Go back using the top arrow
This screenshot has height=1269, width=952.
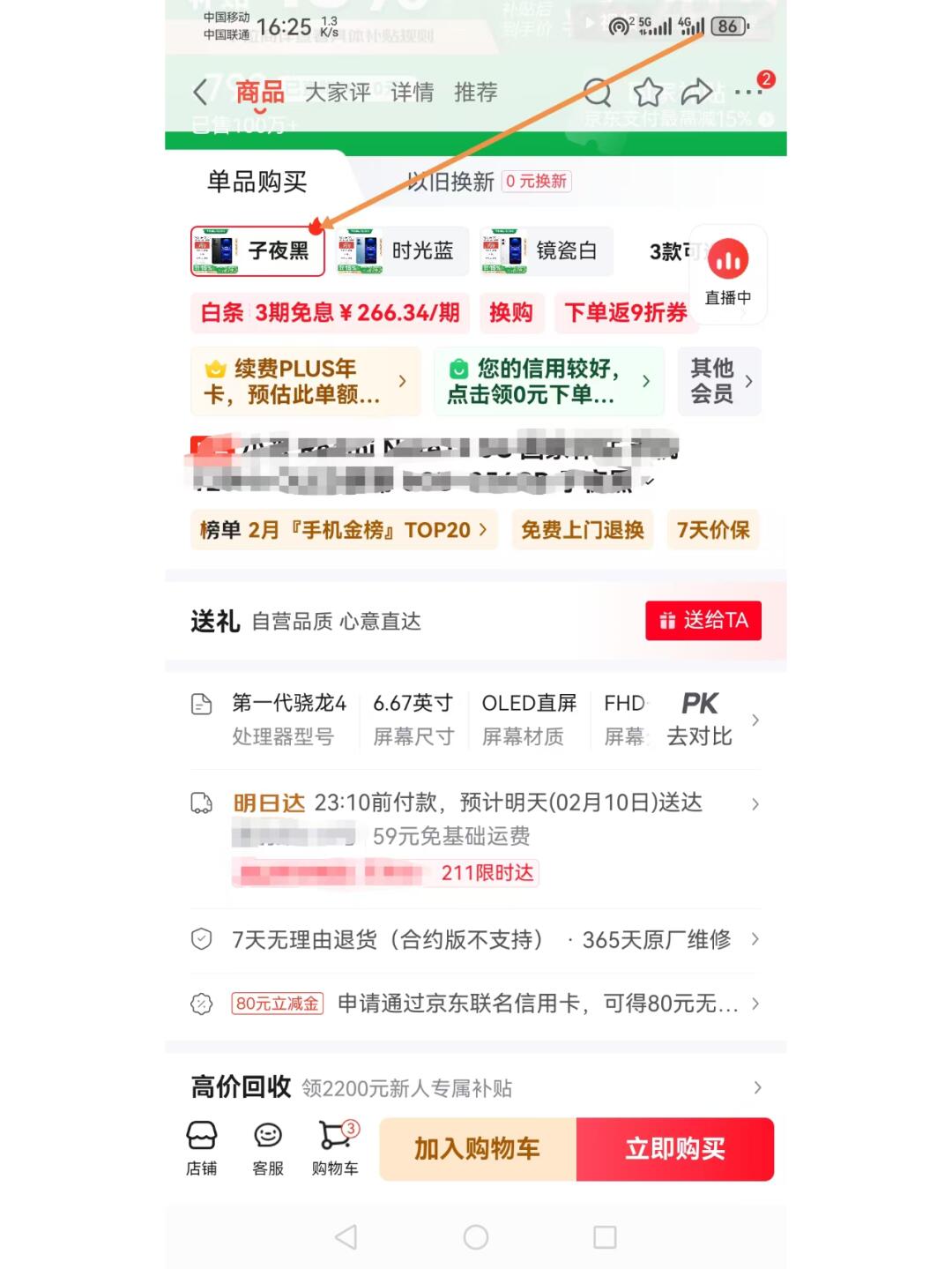coord(201,92)
